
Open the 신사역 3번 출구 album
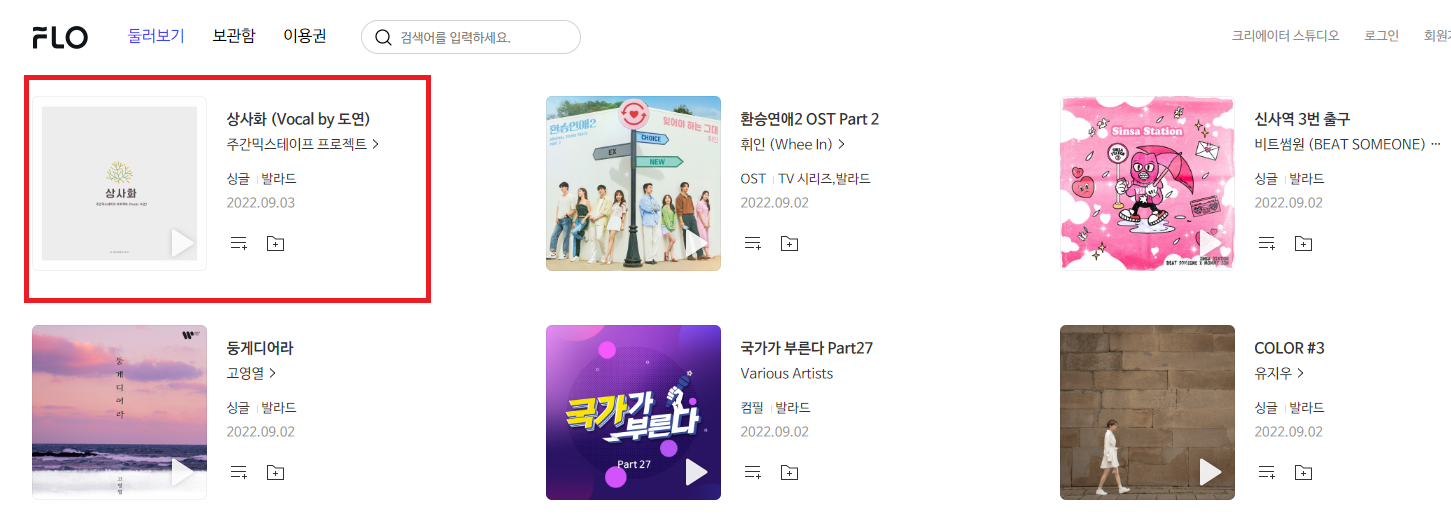coord(1316,119)
